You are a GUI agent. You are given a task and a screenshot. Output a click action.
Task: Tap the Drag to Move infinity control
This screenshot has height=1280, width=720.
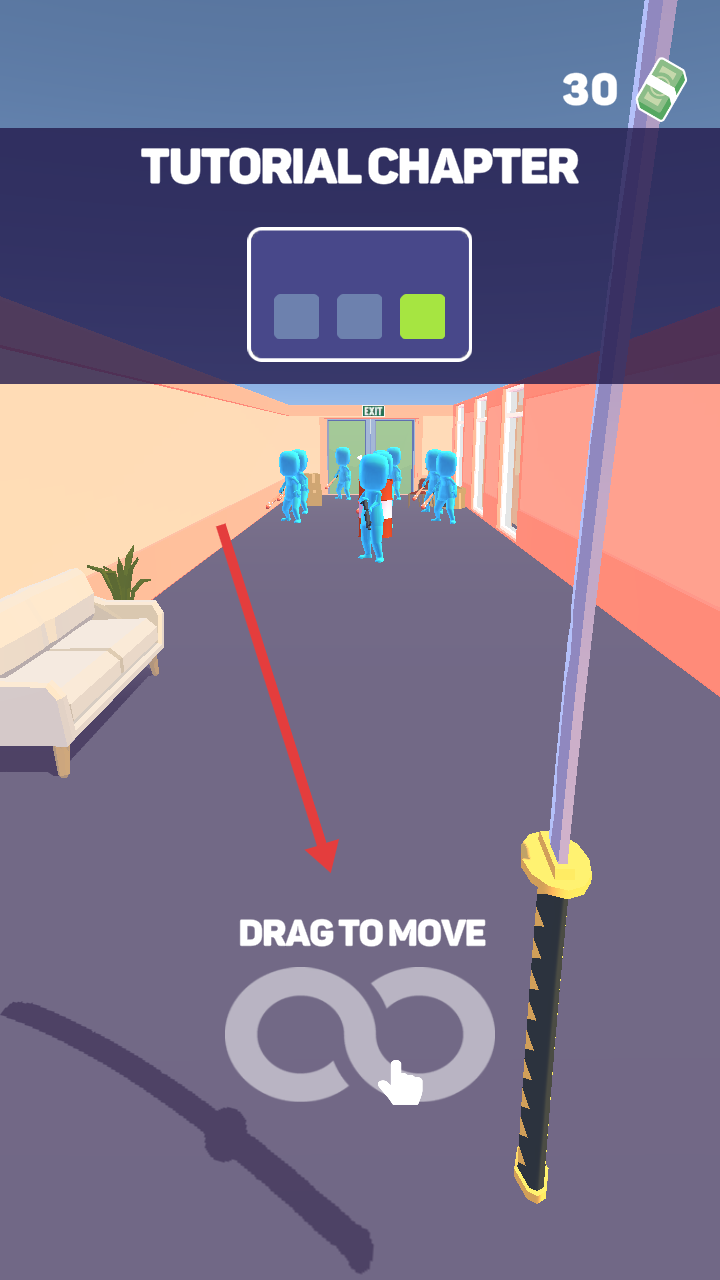coord(360,1034)
